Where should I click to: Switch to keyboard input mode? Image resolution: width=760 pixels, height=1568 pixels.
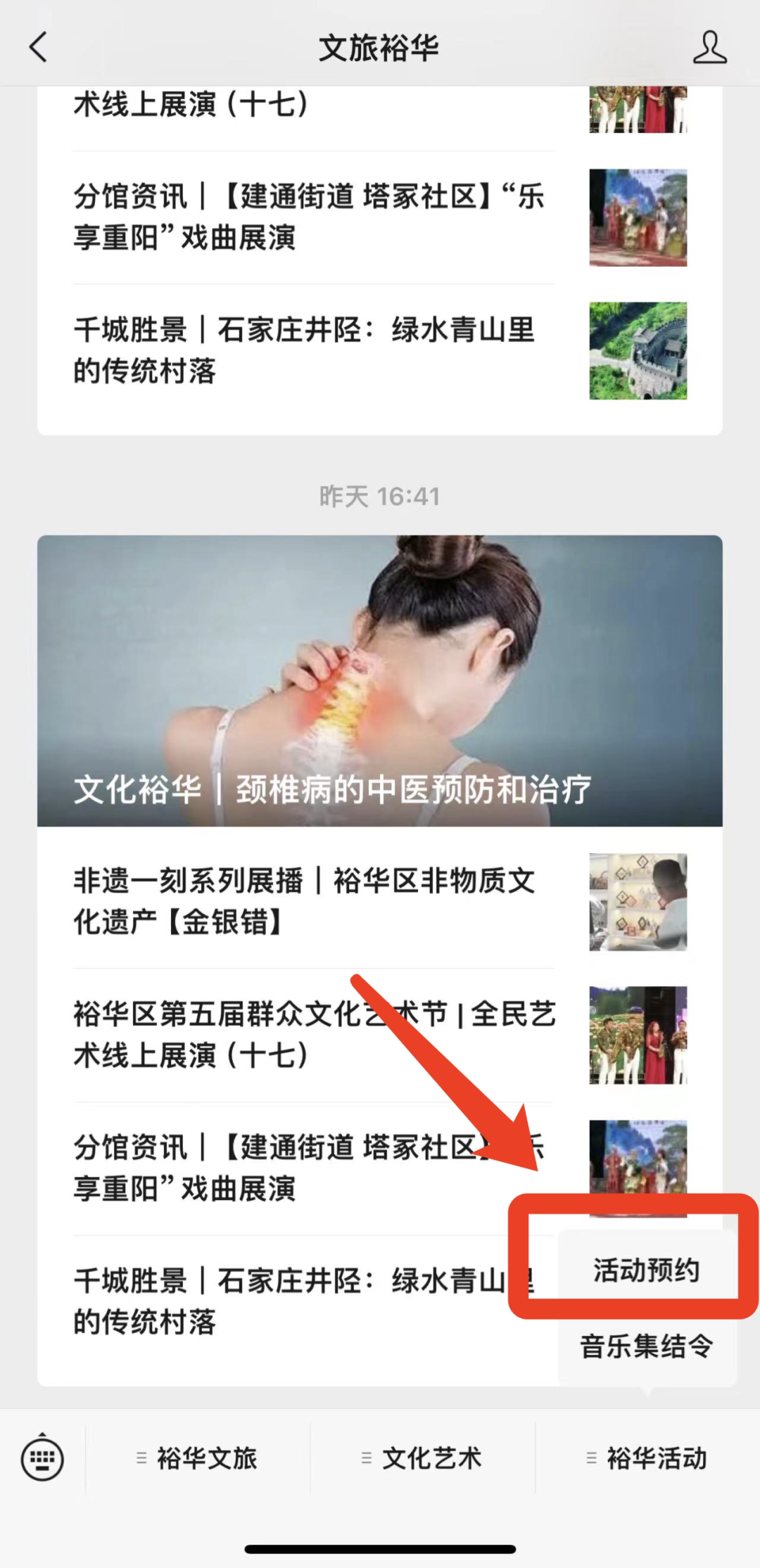pyautogui.click(x=42, y=1458)
